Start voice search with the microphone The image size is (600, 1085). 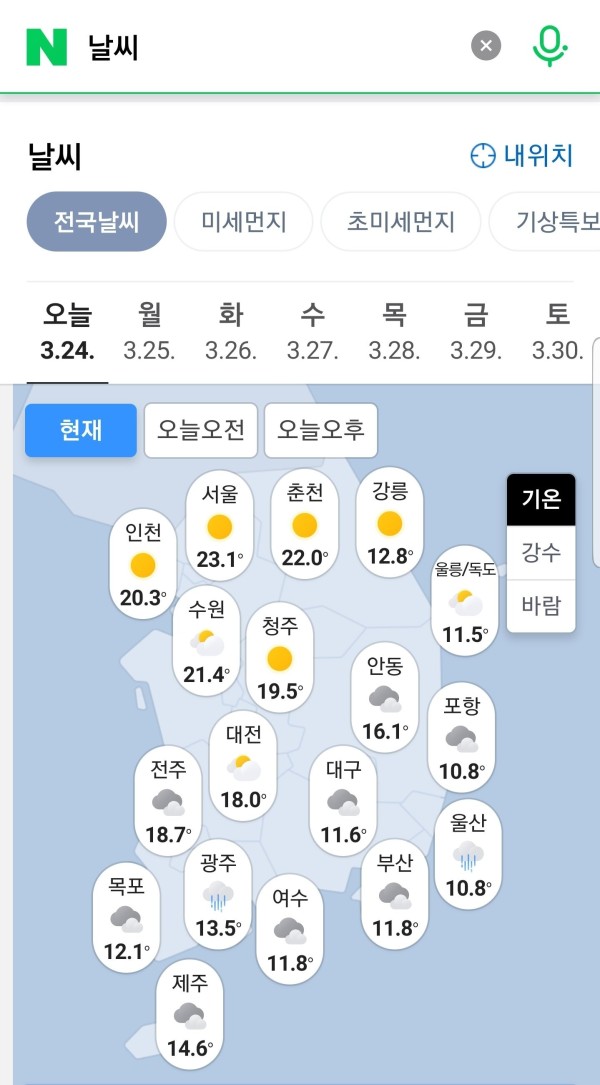549,46
